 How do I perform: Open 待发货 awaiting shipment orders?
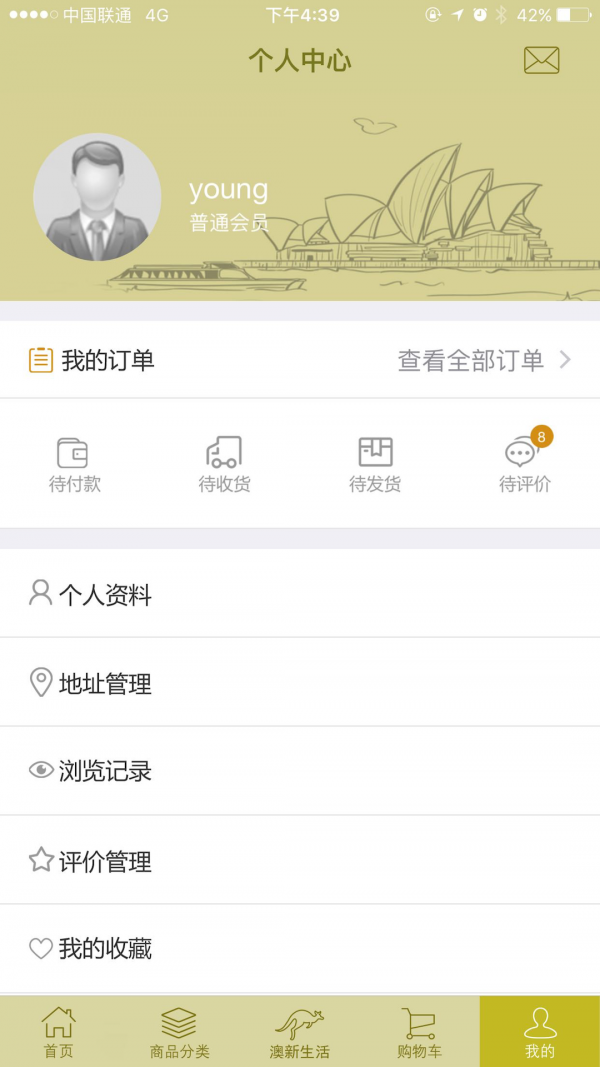pos(375,465)
